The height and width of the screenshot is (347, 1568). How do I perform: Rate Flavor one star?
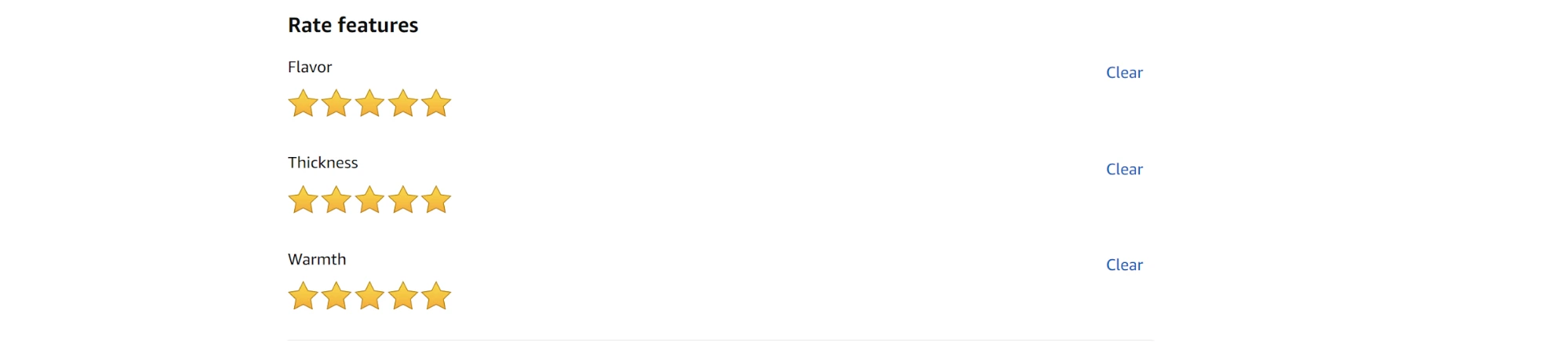tap(303, 104)
